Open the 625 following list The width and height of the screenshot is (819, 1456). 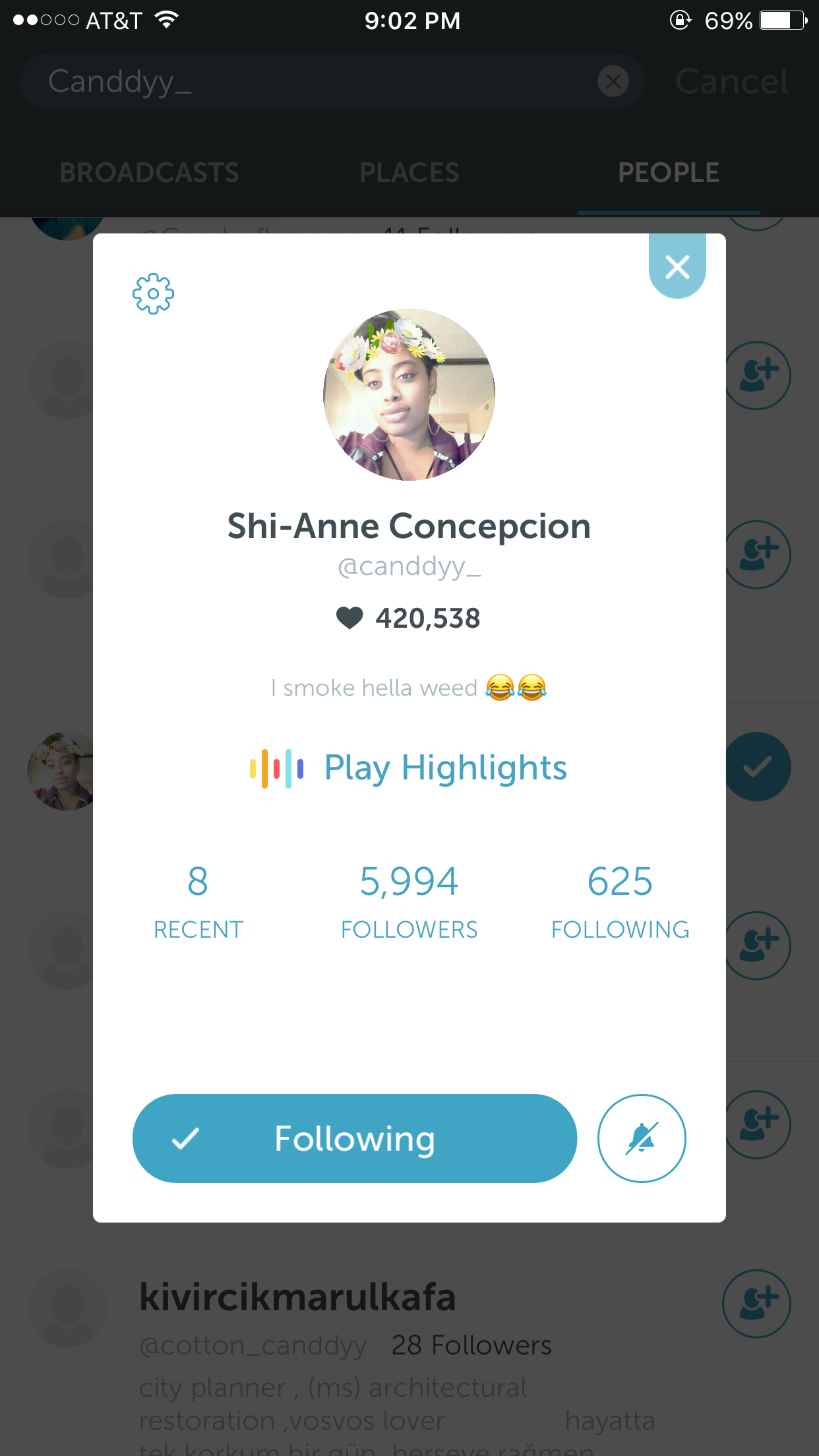620,901
